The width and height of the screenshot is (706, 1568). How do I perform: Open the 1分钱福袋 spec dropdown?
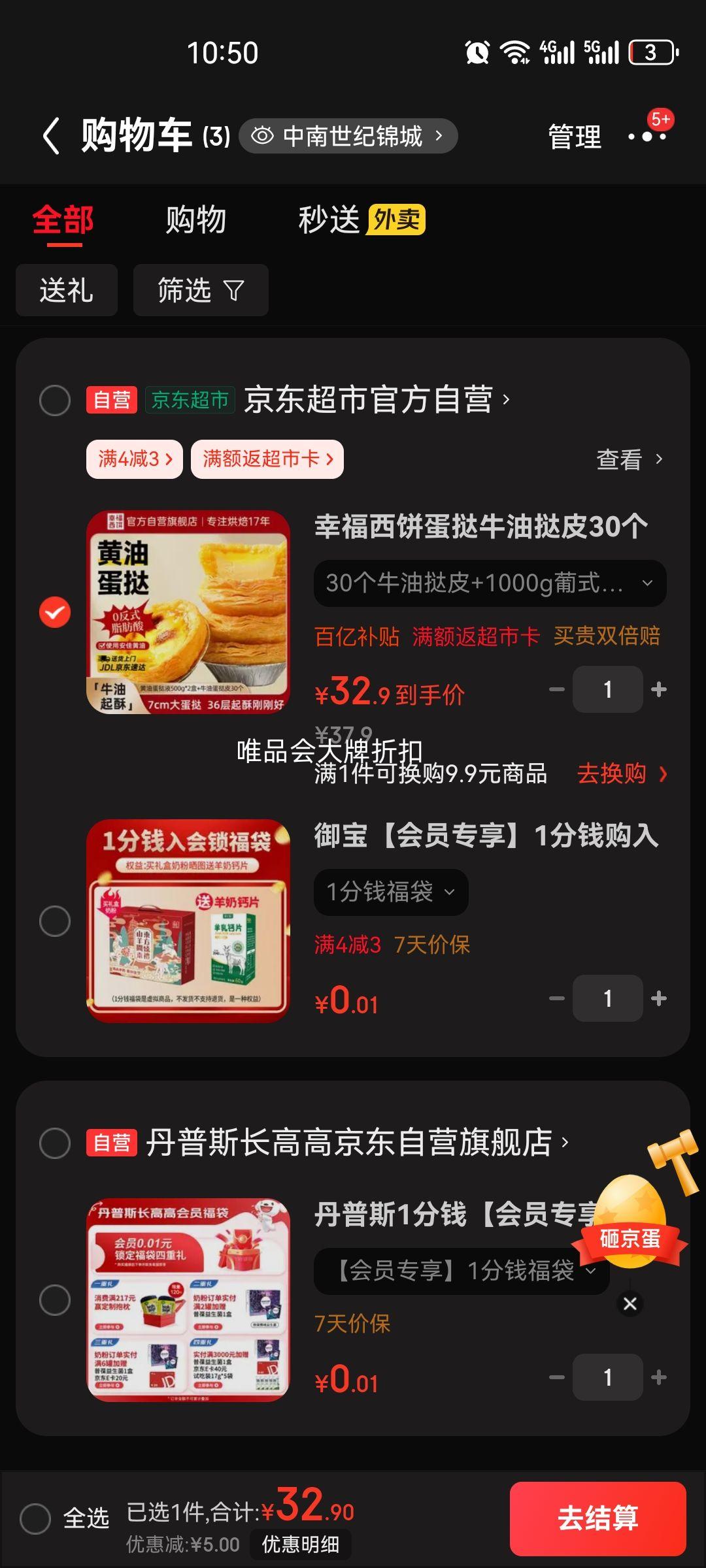(x=391, y=892)
